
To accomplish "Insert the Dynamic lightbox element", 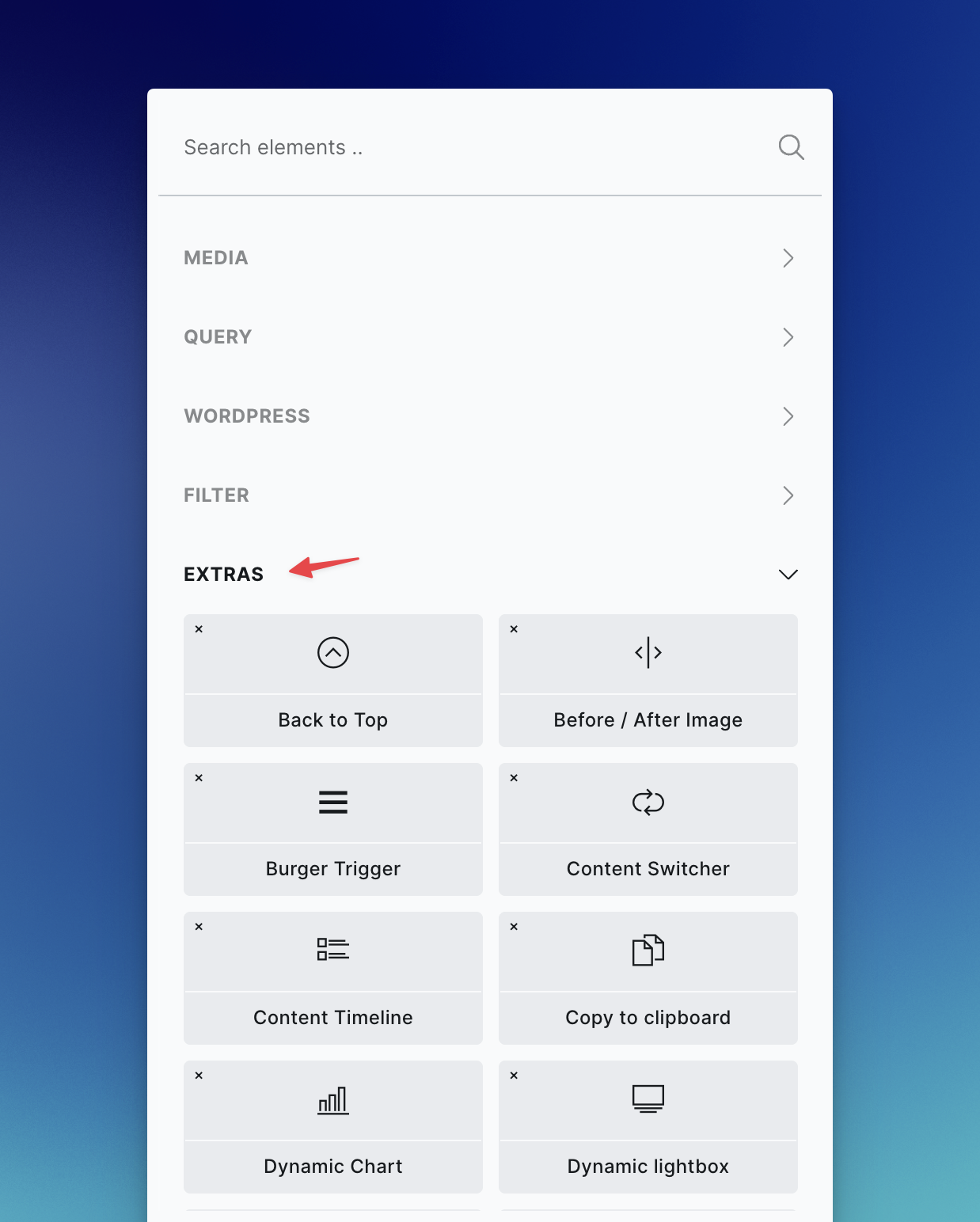I will [648, 1127].
